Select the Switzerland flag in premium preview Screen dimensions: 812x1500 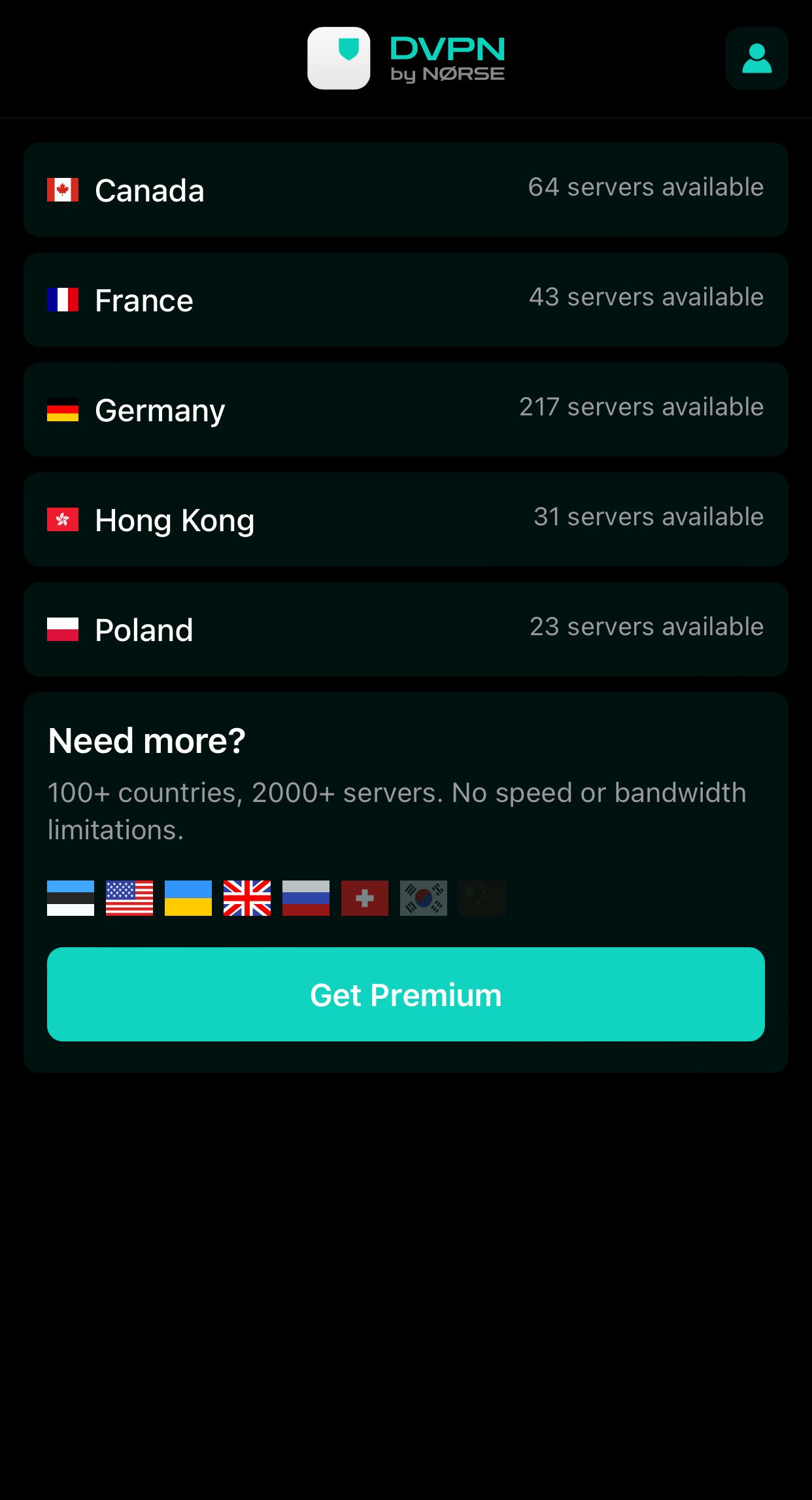(364, 899)
